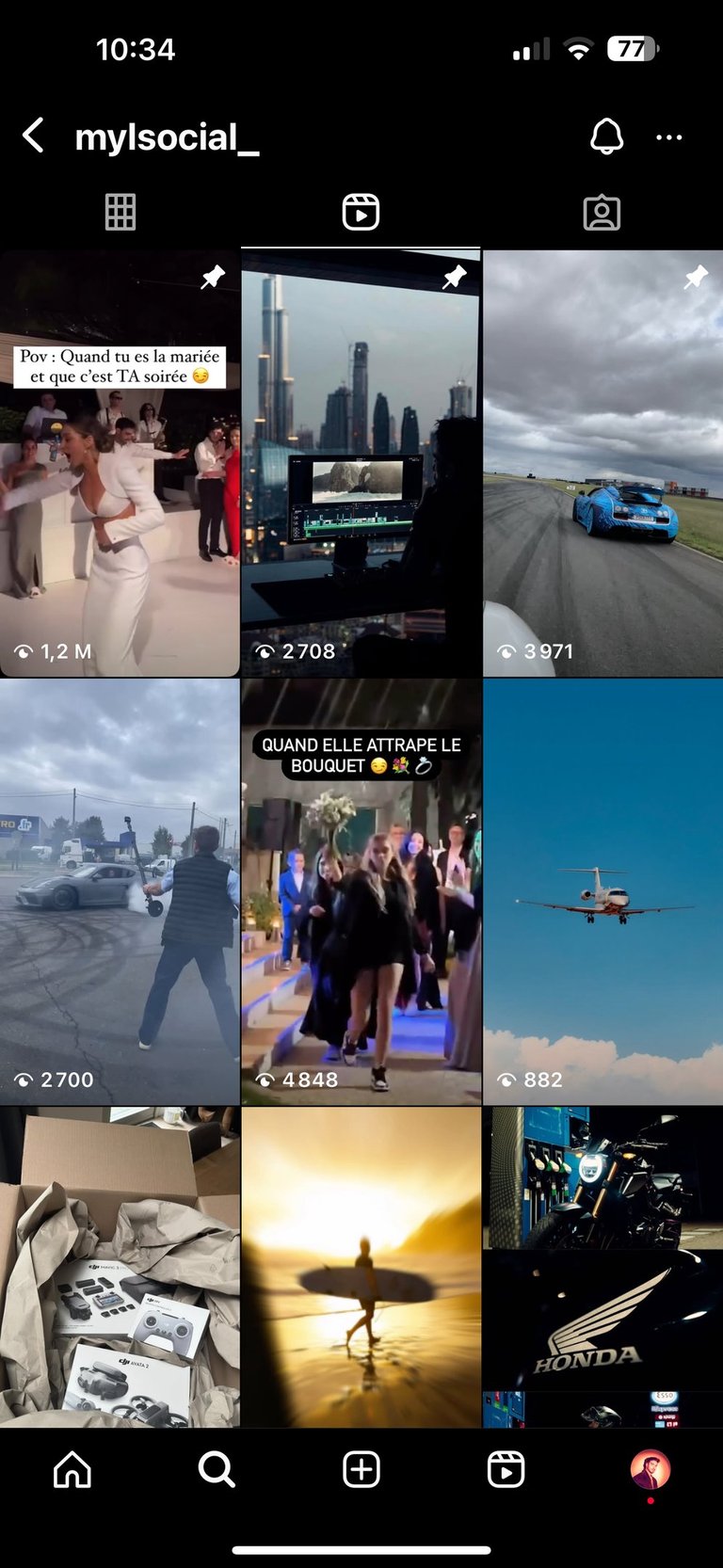Go back from the mylsocial_ profile
This screenshot has width=723, height=1568.
[33, 136]
